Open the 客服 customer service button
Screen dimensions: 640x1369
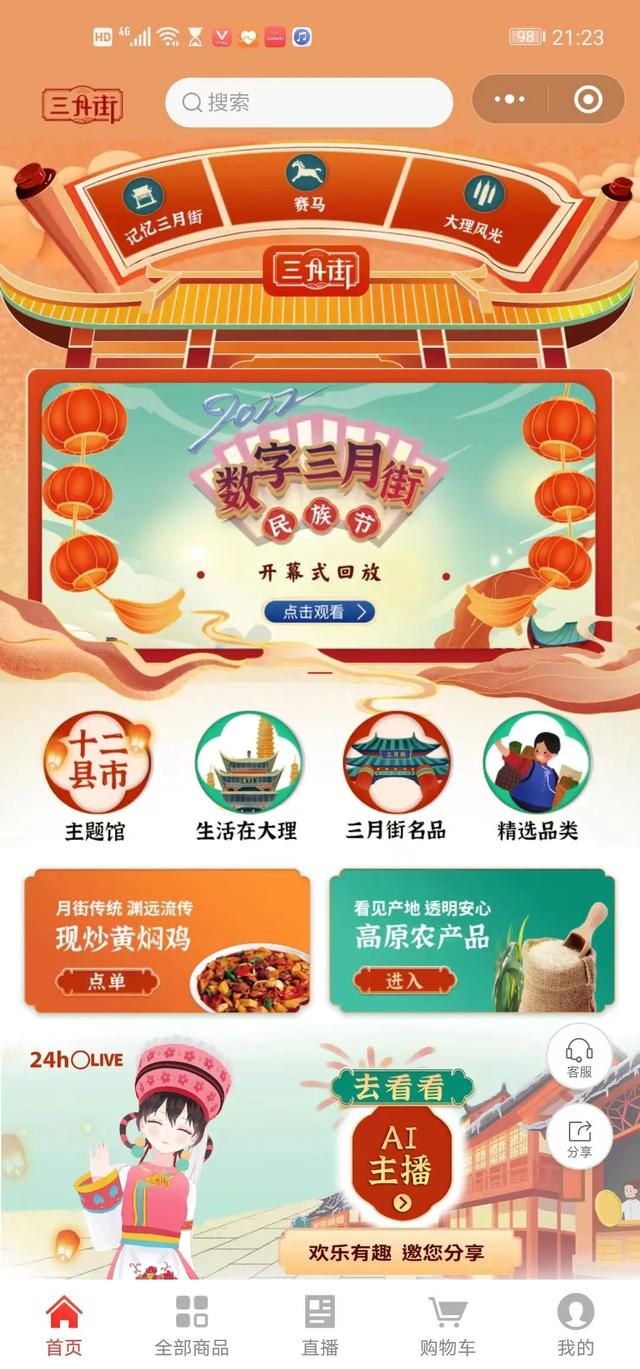pyautogui.click(x=580, y=1057)
